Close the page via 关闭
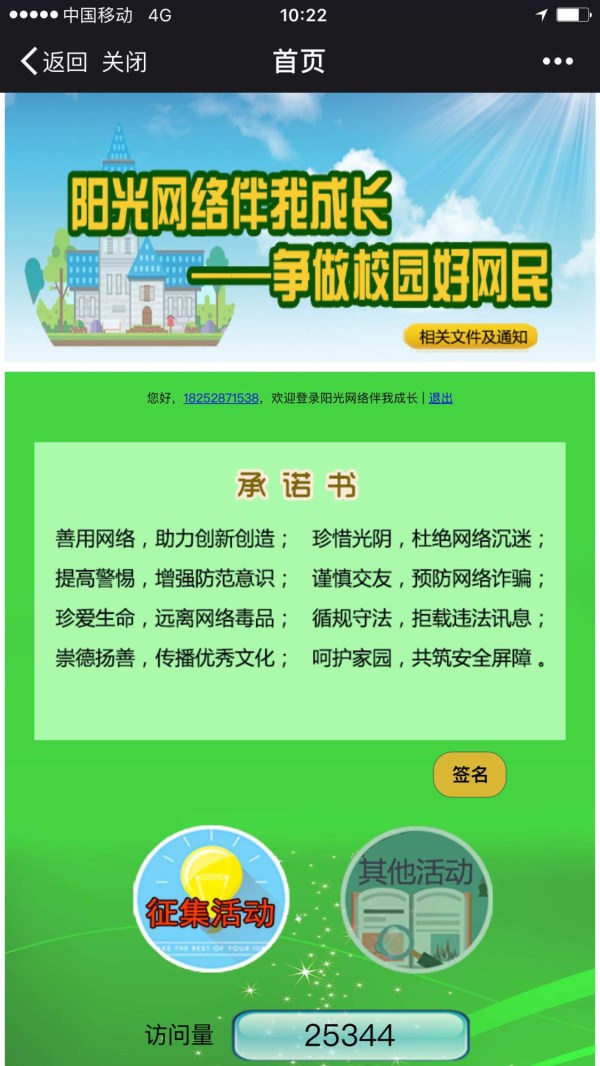The height and width of the screenshot is (1066, 600). [x=124, y=62]
